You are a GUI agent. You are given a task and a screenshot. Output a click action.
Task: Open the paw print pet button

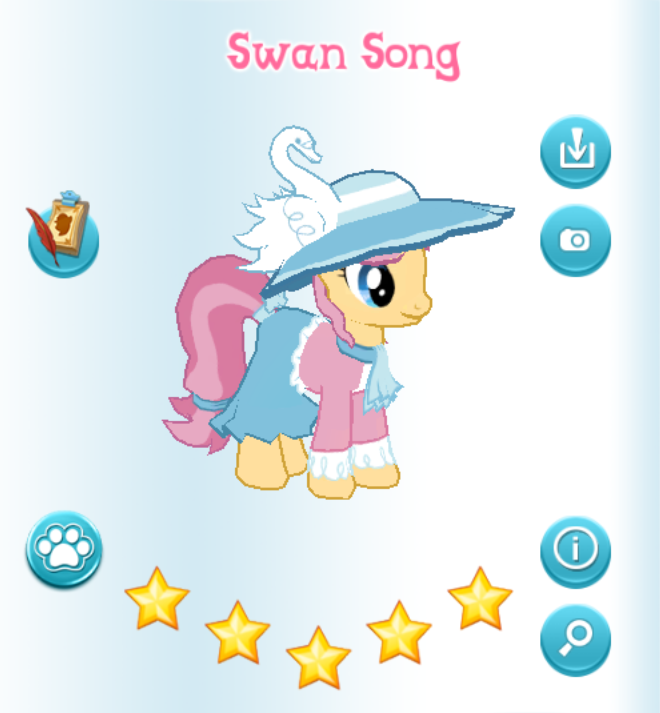[x=64, y=549]
